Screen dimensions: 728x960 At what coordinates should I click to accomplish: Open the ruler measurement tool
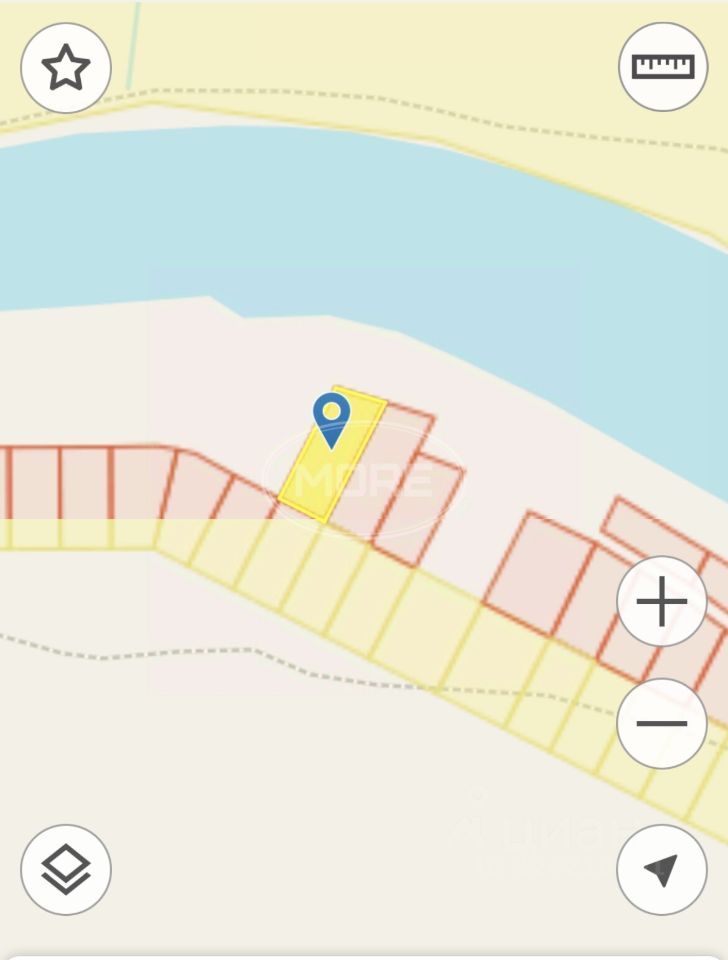663,66
